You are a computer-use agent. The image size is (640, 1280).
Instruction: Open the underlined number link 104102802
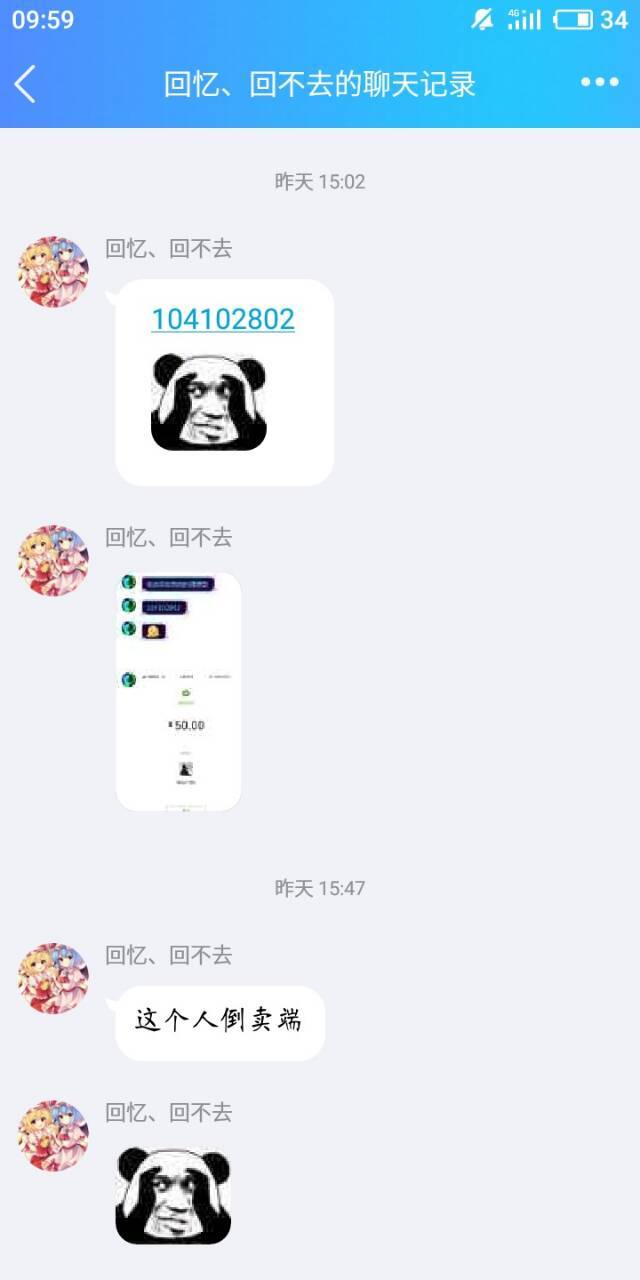click(222, 320)
